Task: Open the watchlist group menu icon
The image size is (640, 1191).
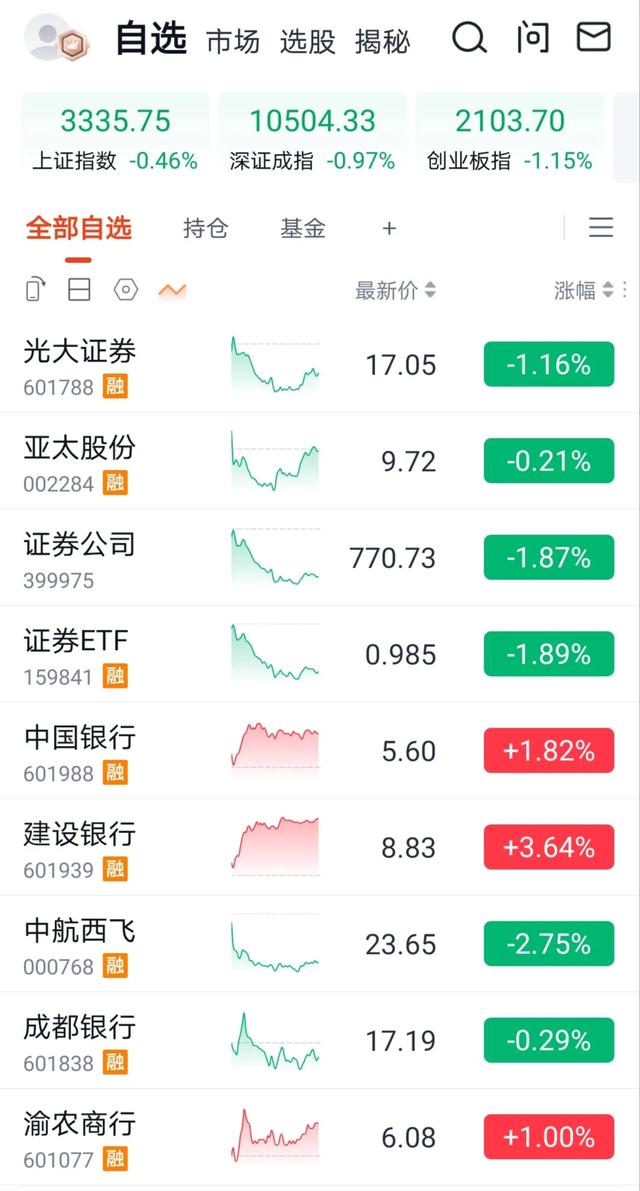Action: point(601,227)
